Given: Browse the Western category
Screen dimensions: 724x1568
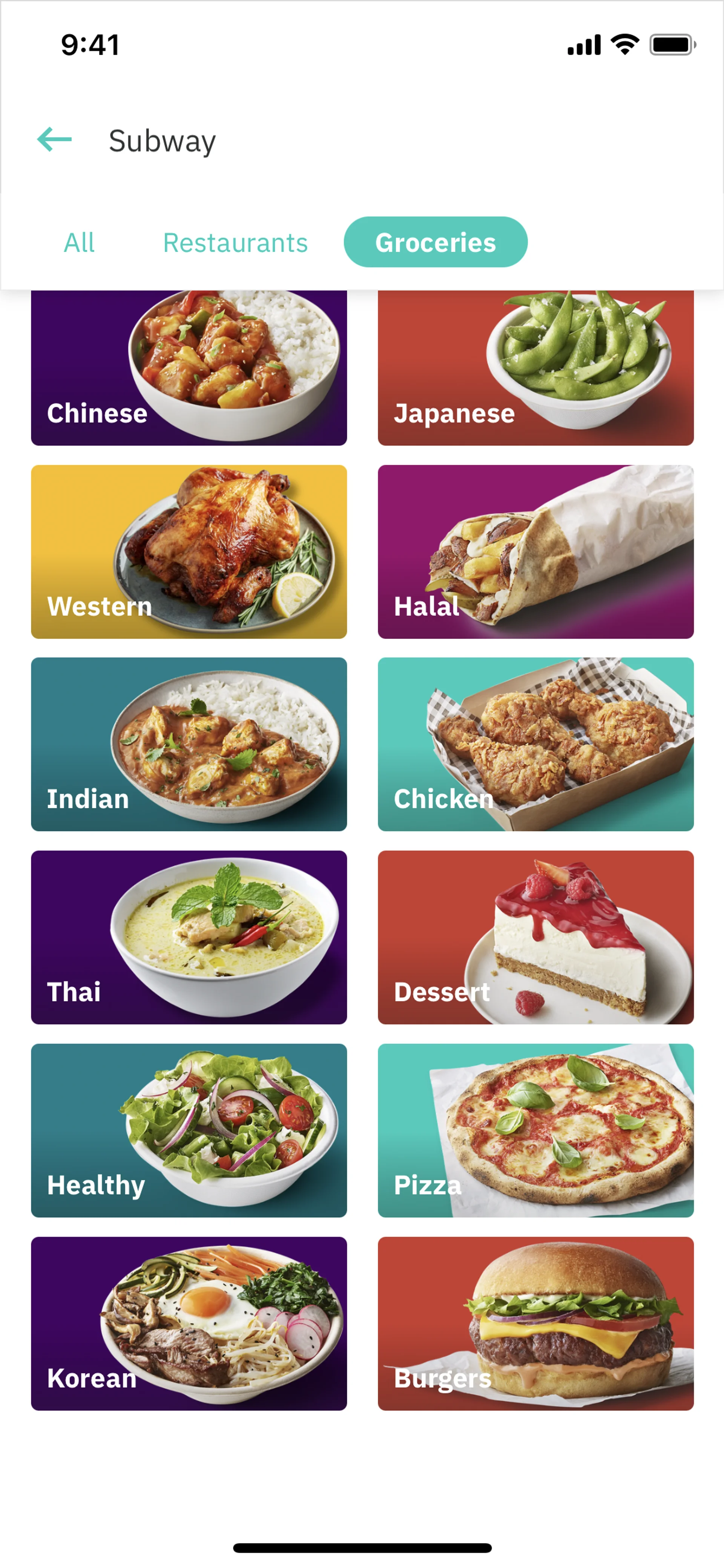Looking at the screenshot, I should click(189, 551).
